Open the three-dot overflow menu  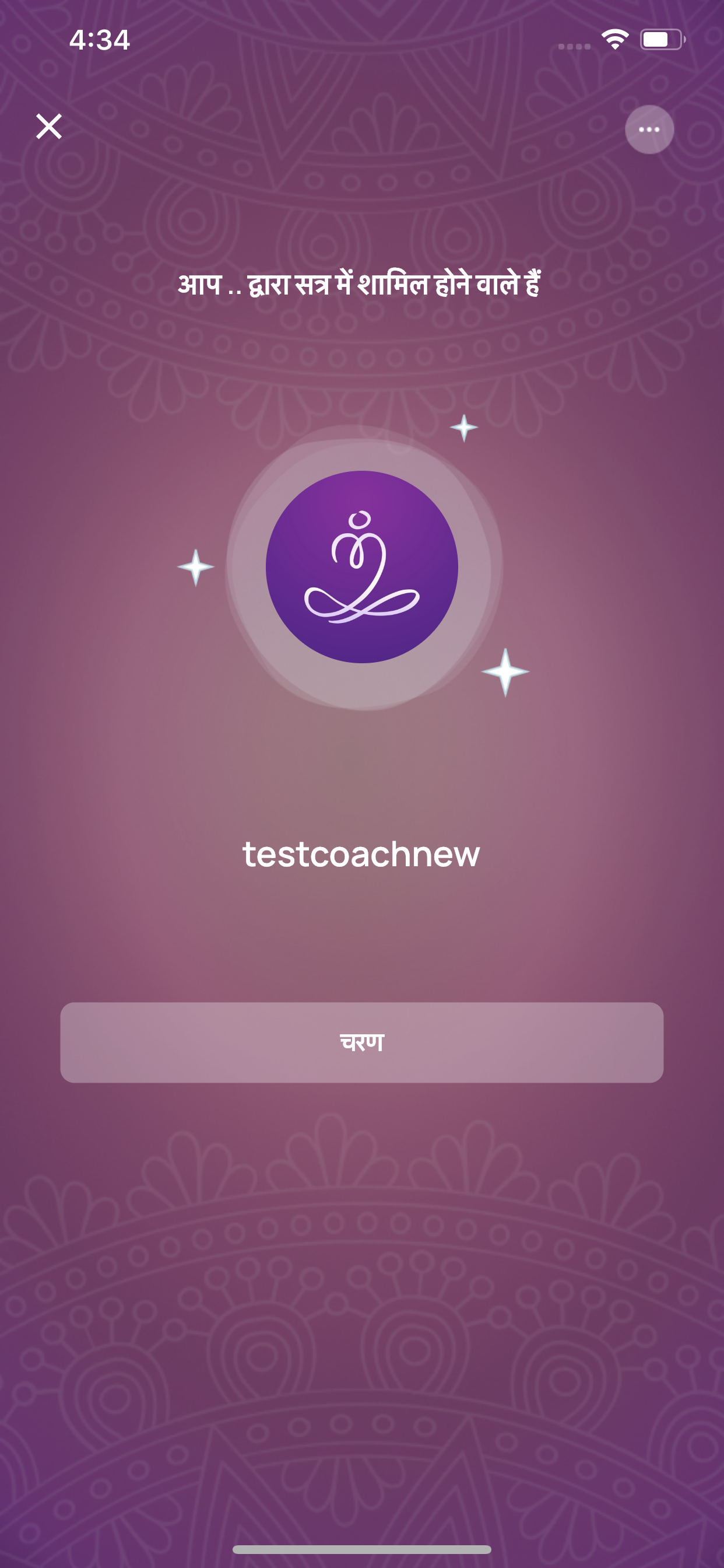tap(649, 129)
